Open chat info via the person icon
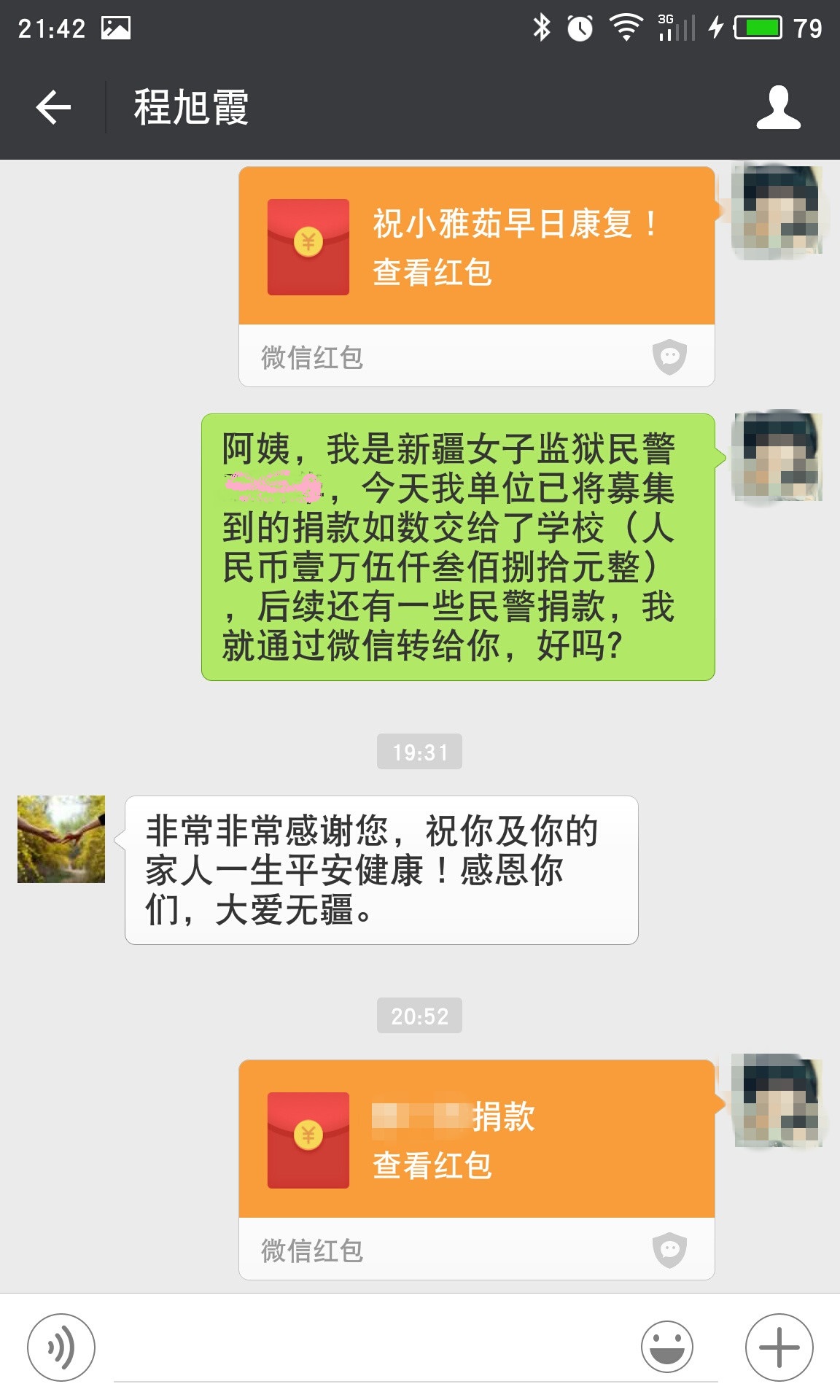This screenshot has width=840, height=1400. click(778, 107)
